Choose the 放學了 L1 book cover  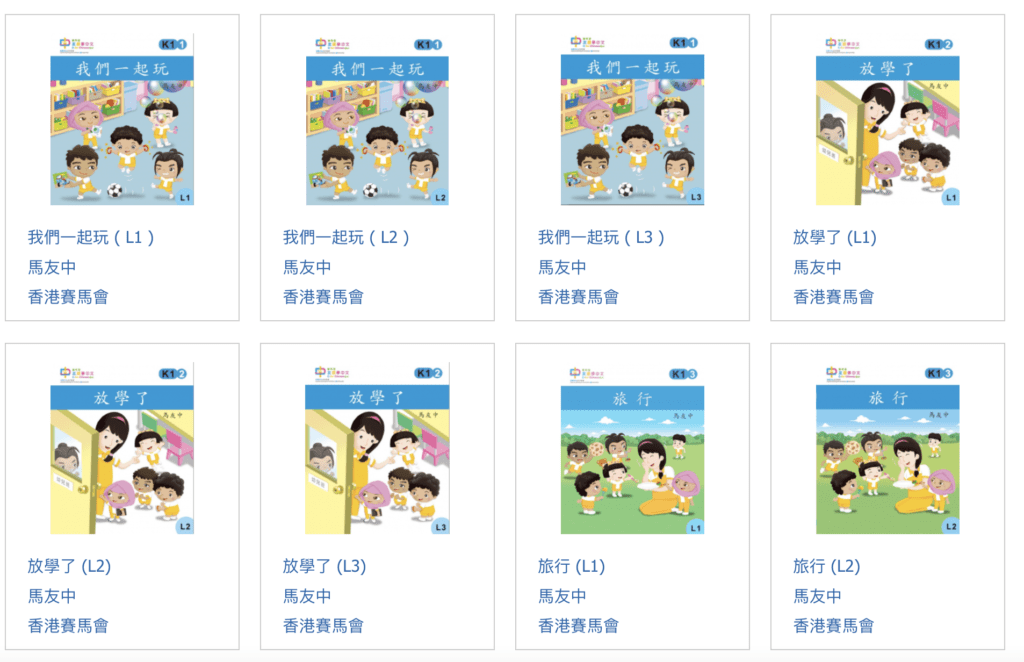pyautogui.click(x=888, y=120)
